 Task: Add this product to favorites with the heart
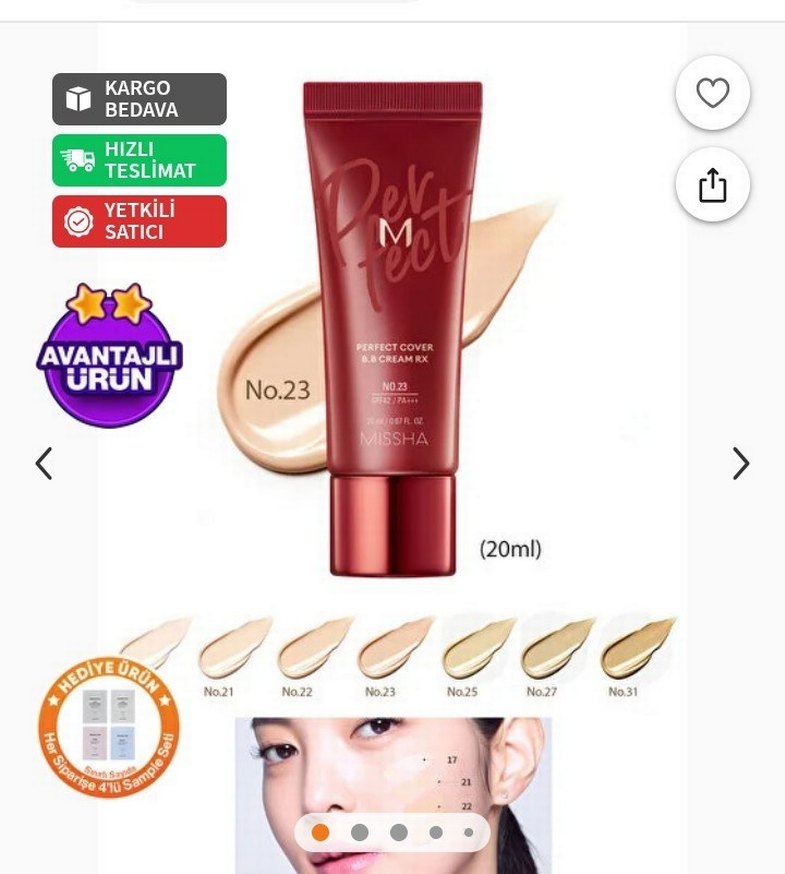pos(712,94)
